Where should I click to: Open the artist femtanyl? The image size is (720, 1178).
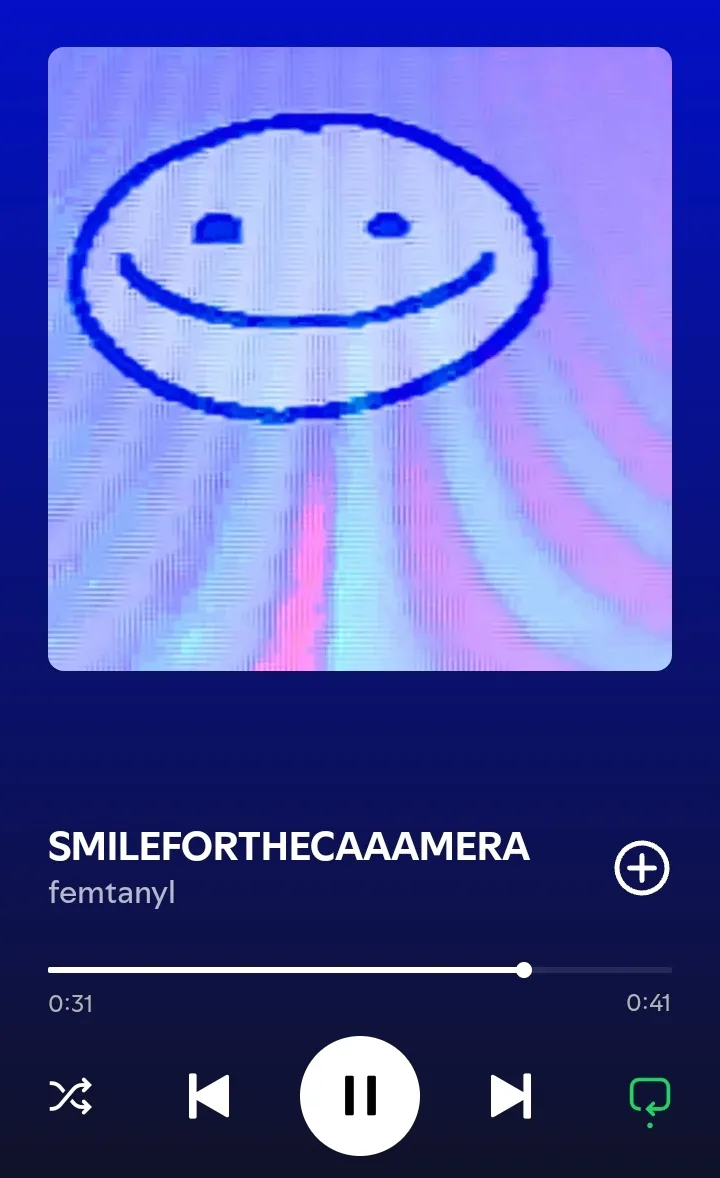(112, 893)
